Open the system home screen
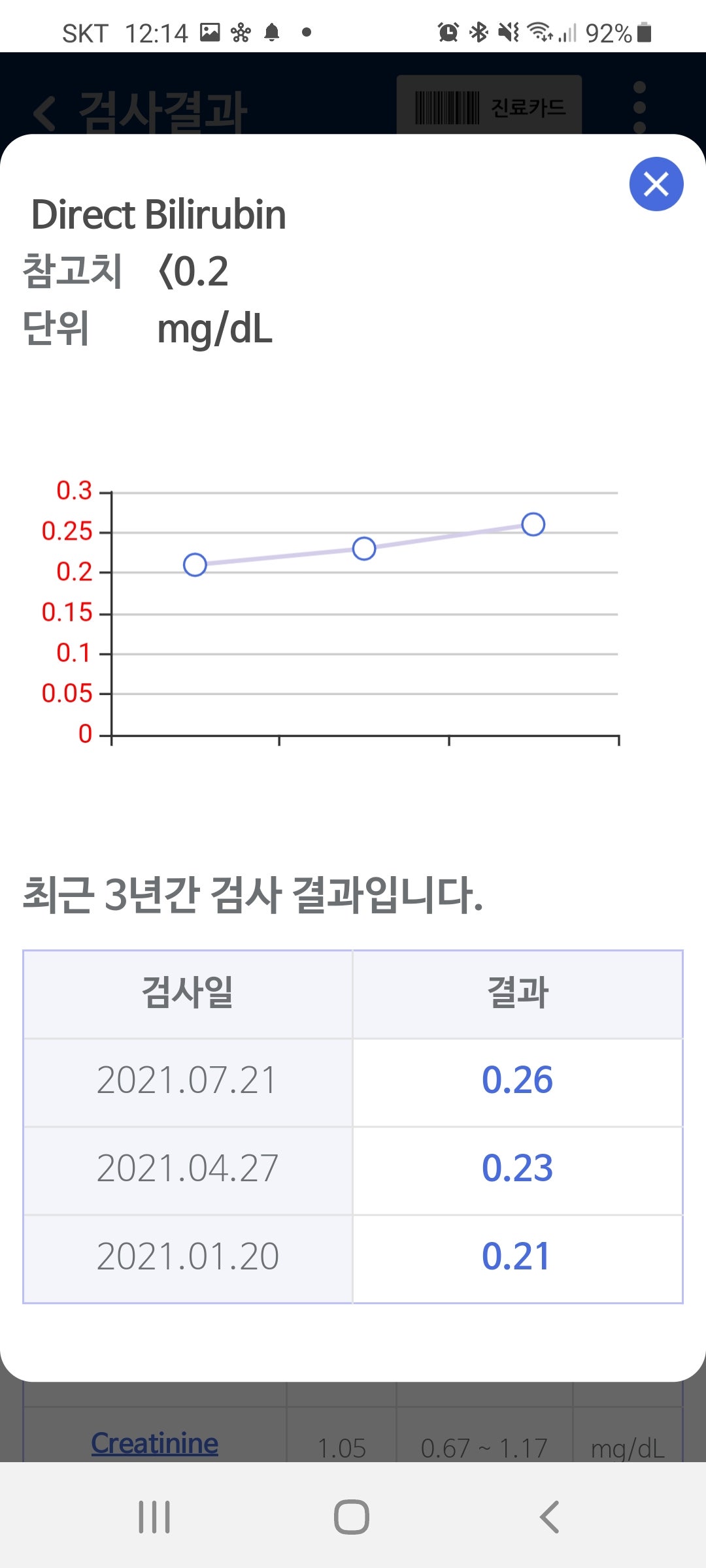 [x=352, y=1516]
